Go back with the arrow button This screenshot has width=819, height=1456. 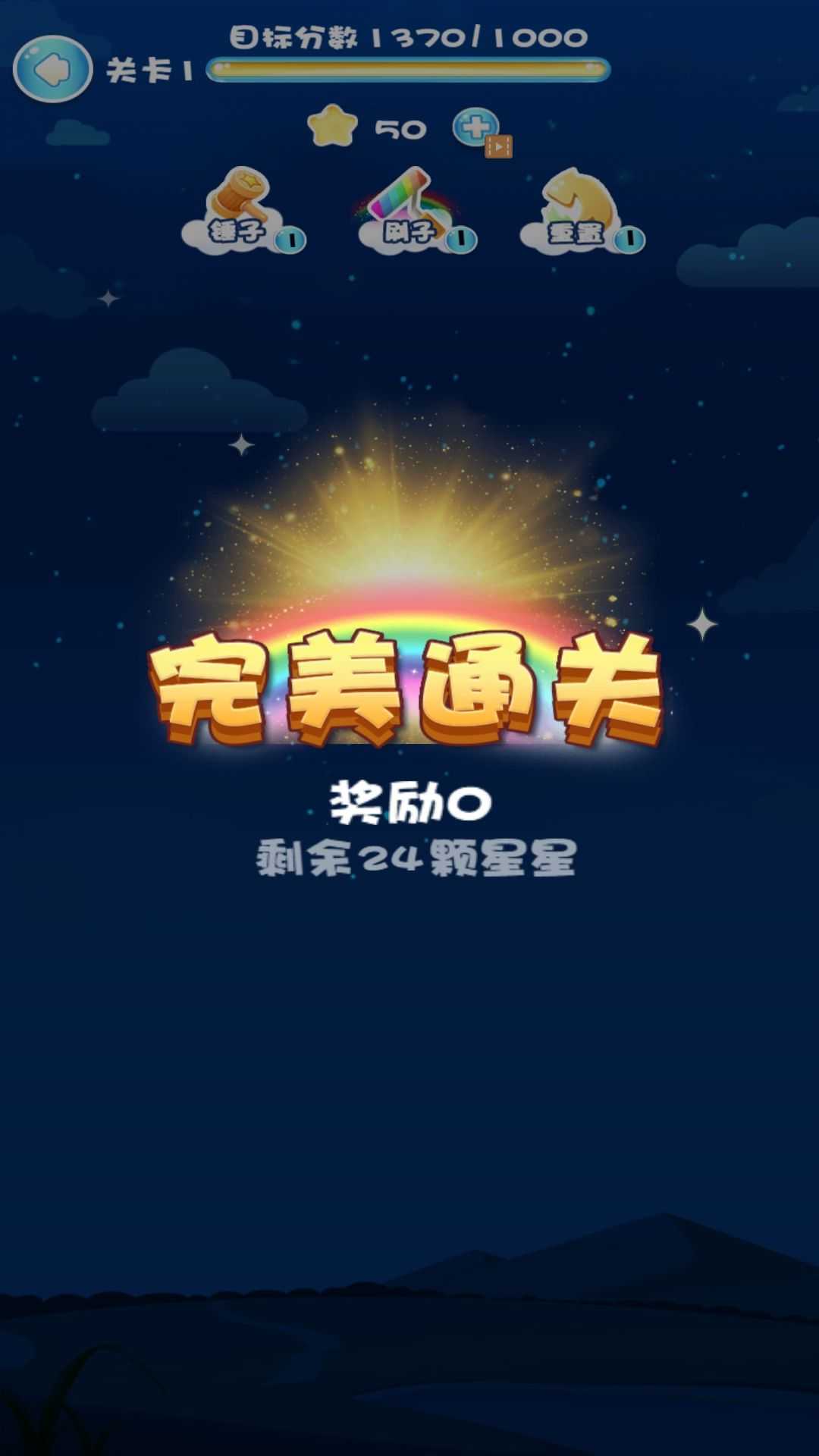tap(52, 70)
